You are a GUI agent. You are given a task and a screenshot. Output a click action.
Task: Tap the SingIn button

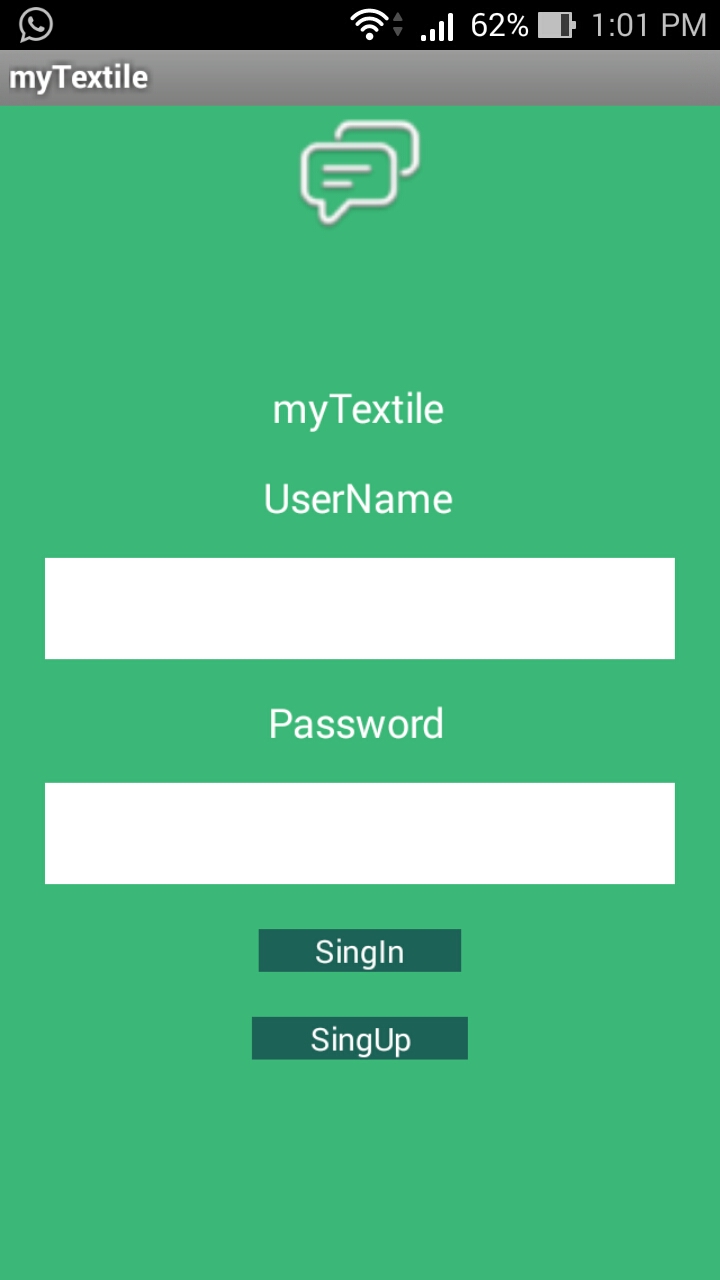360,951
